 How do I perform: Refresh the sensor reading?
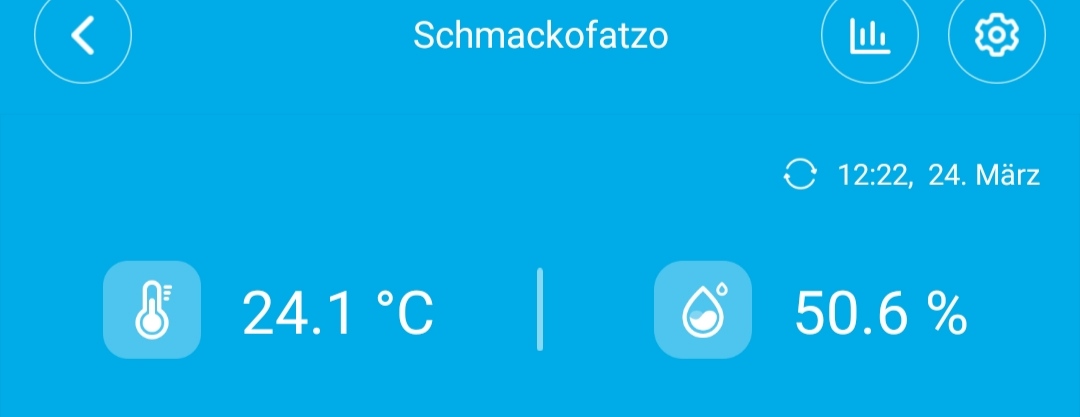(x=799, y=176)
